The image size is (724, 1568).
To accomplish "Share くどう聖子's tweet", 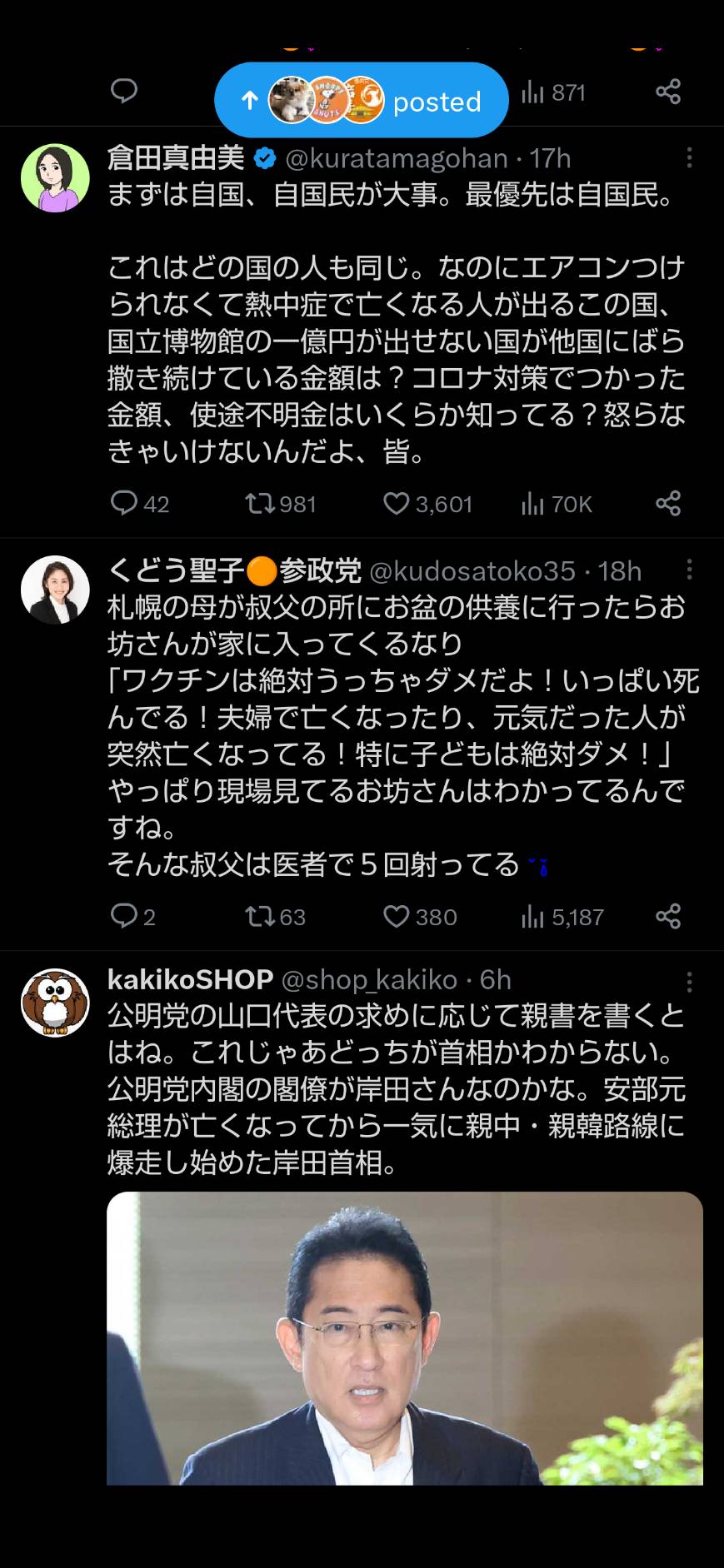I will coord(668,916).
